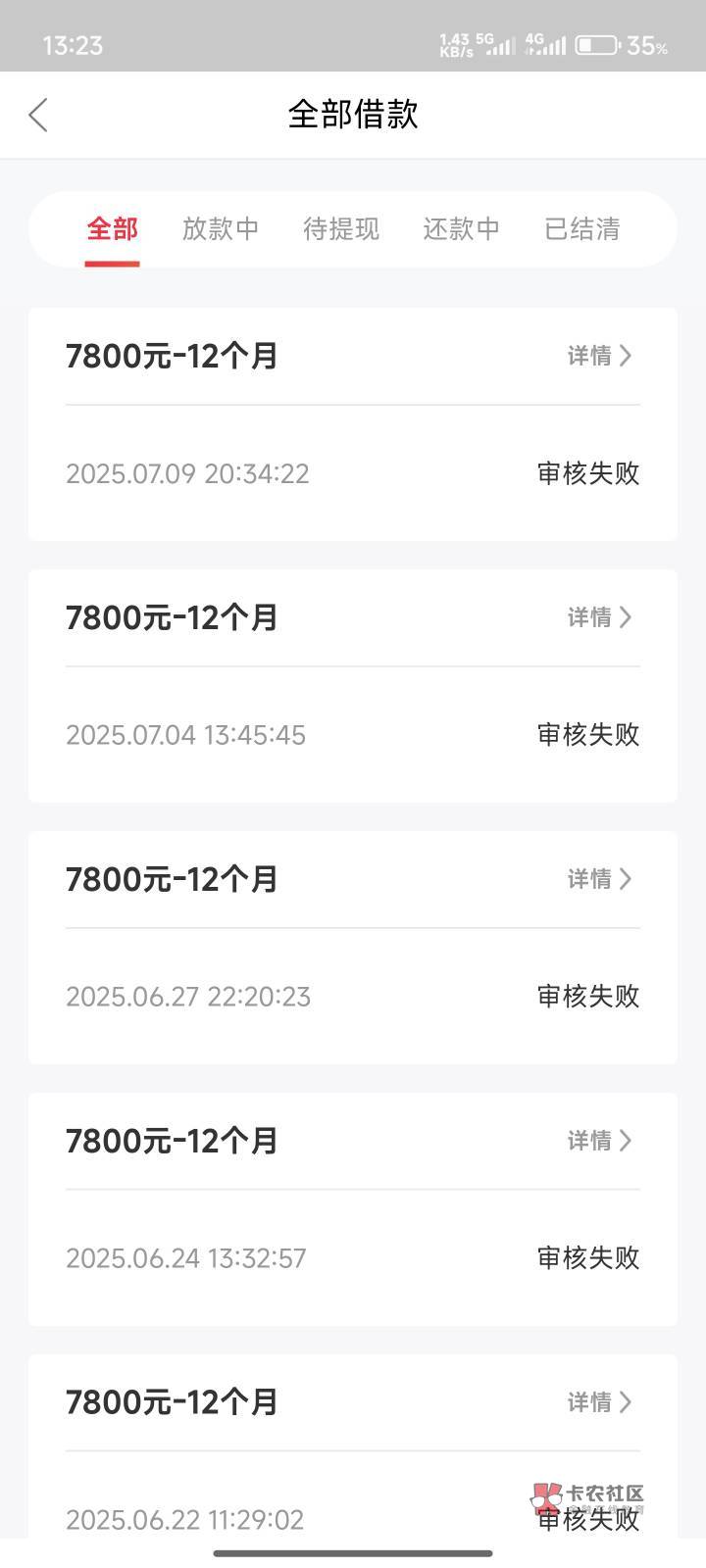Viewport: 706px width, 1568px height.
Task: Open the 还款中 tab
Action: point(462,229)
